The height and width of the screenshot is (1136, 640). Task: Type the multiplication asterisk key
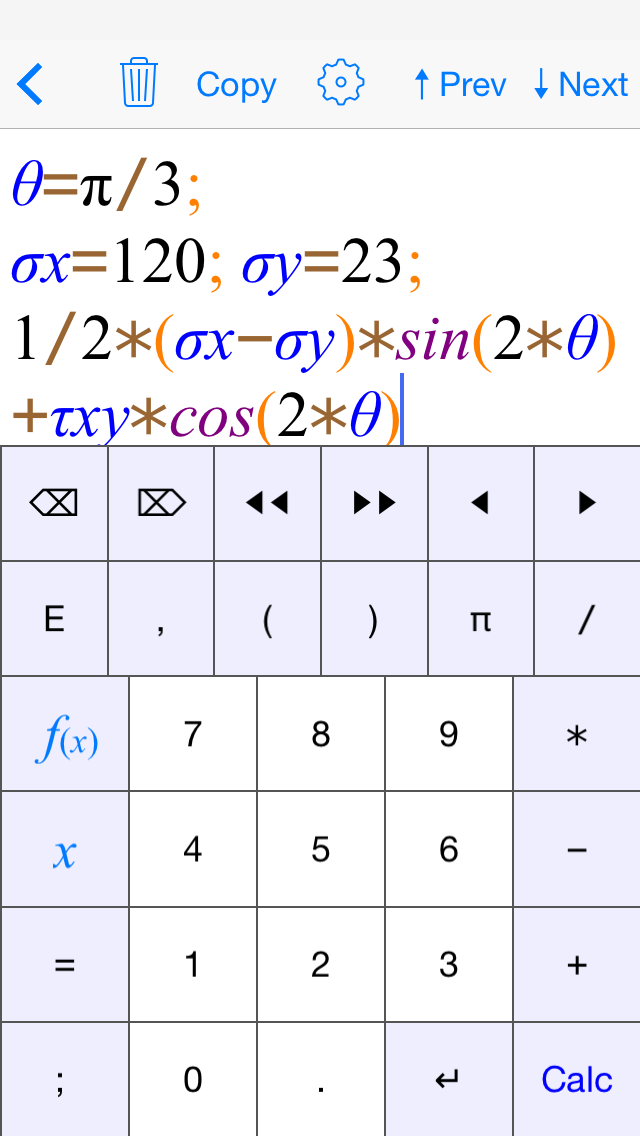point(577,734)
